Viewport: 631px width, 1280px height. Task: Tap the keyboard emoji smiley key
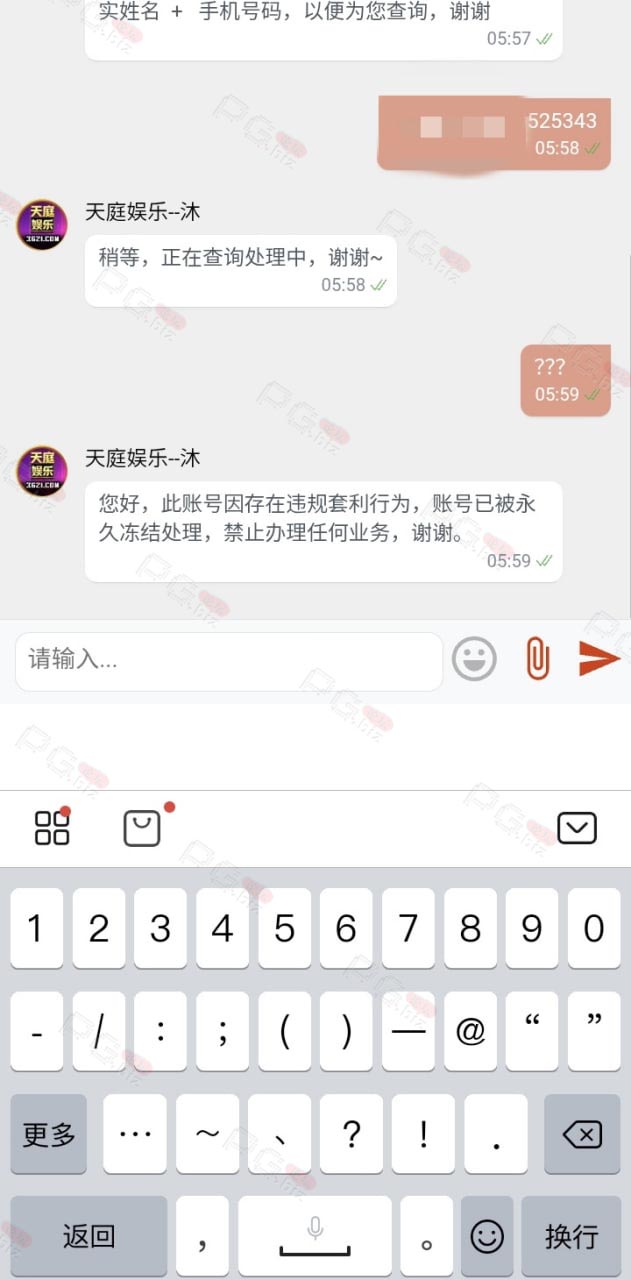(487, 1236)
